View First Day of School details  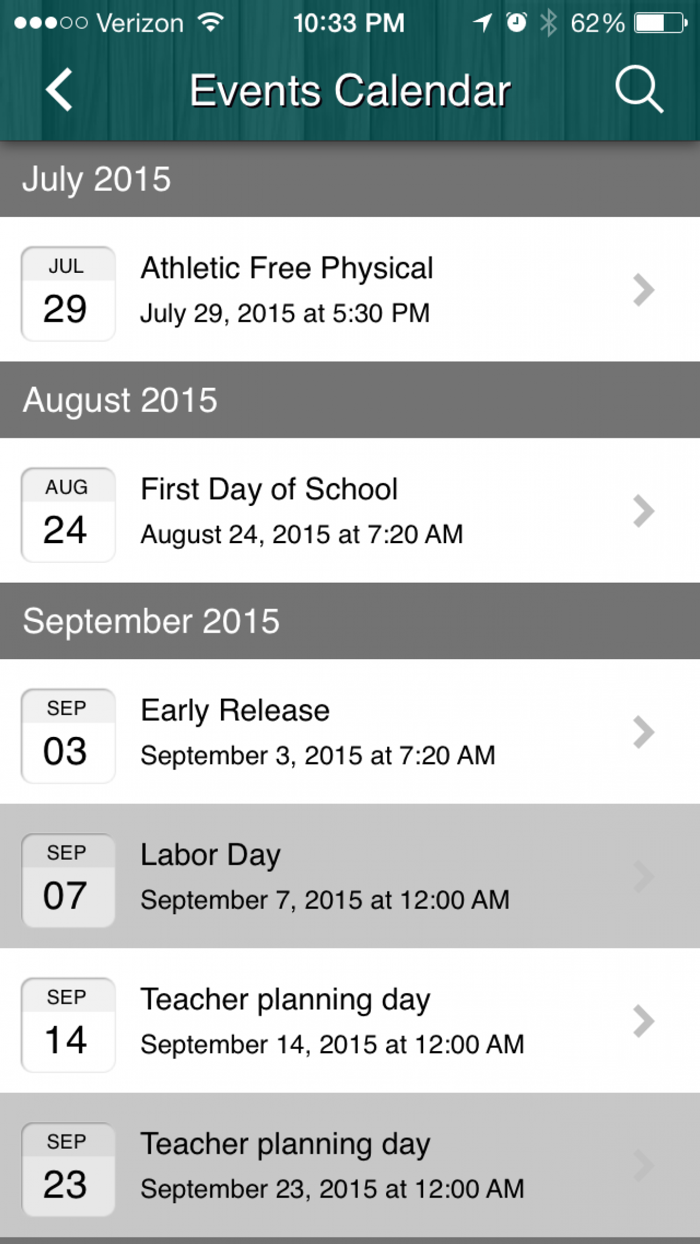coord(350,511)
